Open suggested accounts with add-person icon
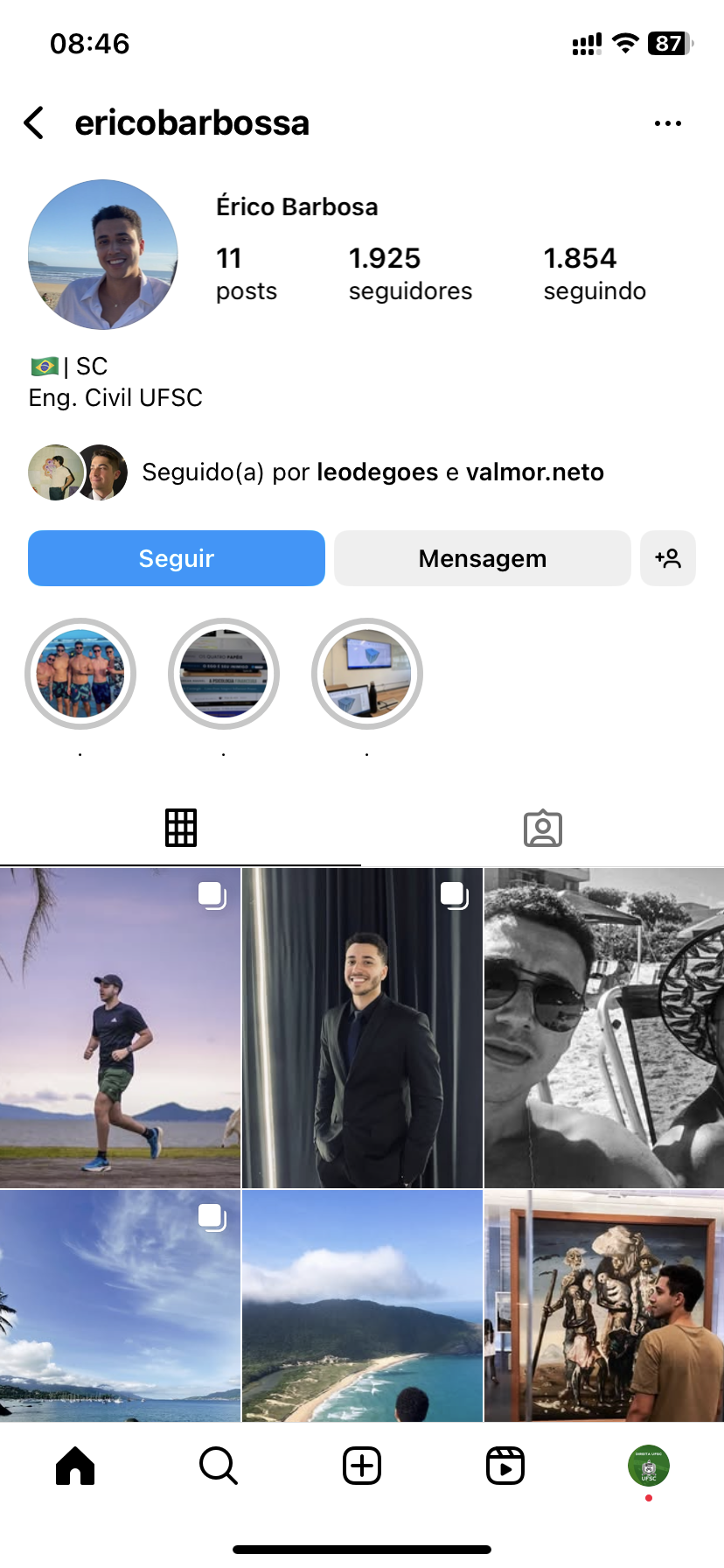Screen dimensions: 724x1568 click(668, 558)
